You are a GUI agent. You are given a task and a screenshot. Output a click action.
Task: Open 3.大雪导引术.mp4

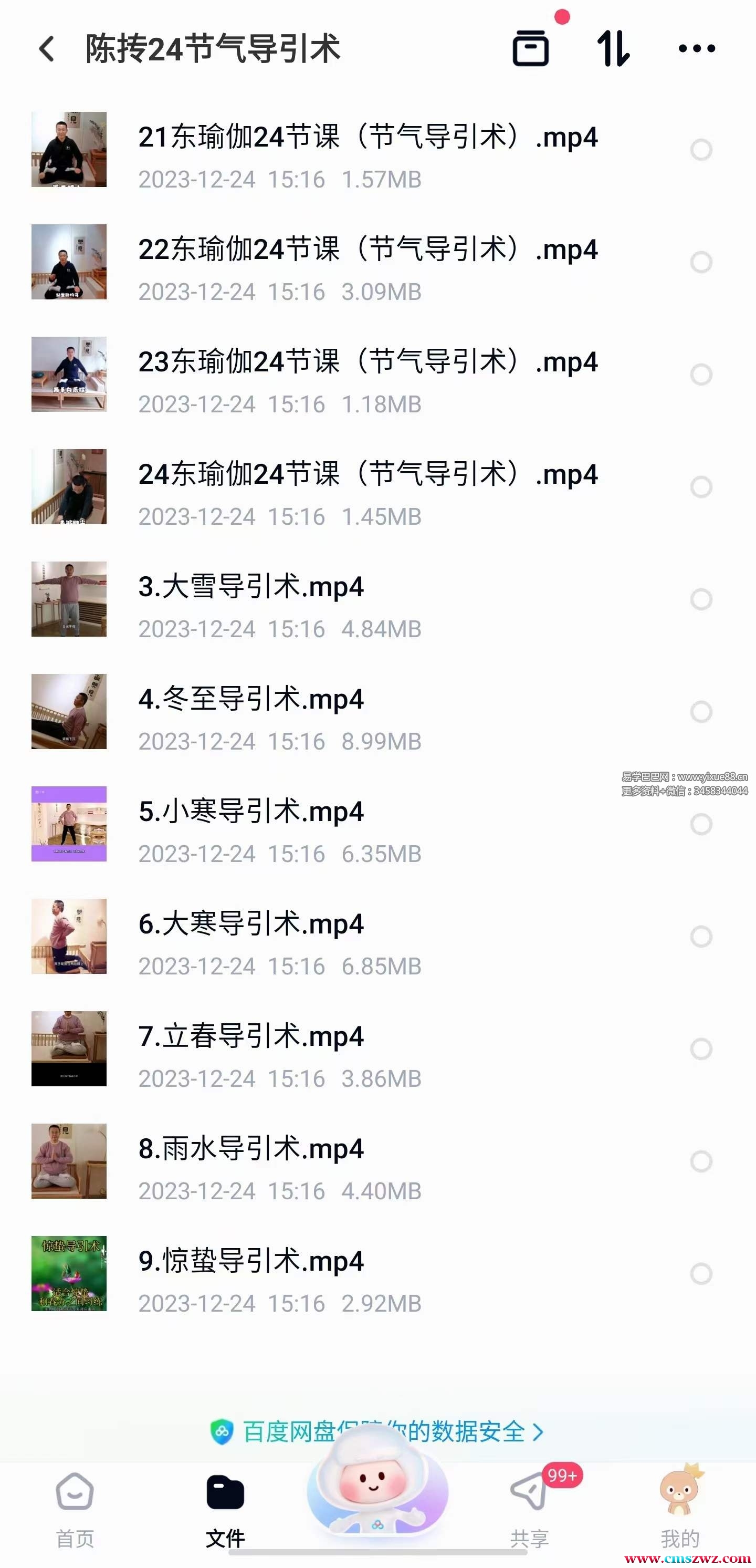250,587
